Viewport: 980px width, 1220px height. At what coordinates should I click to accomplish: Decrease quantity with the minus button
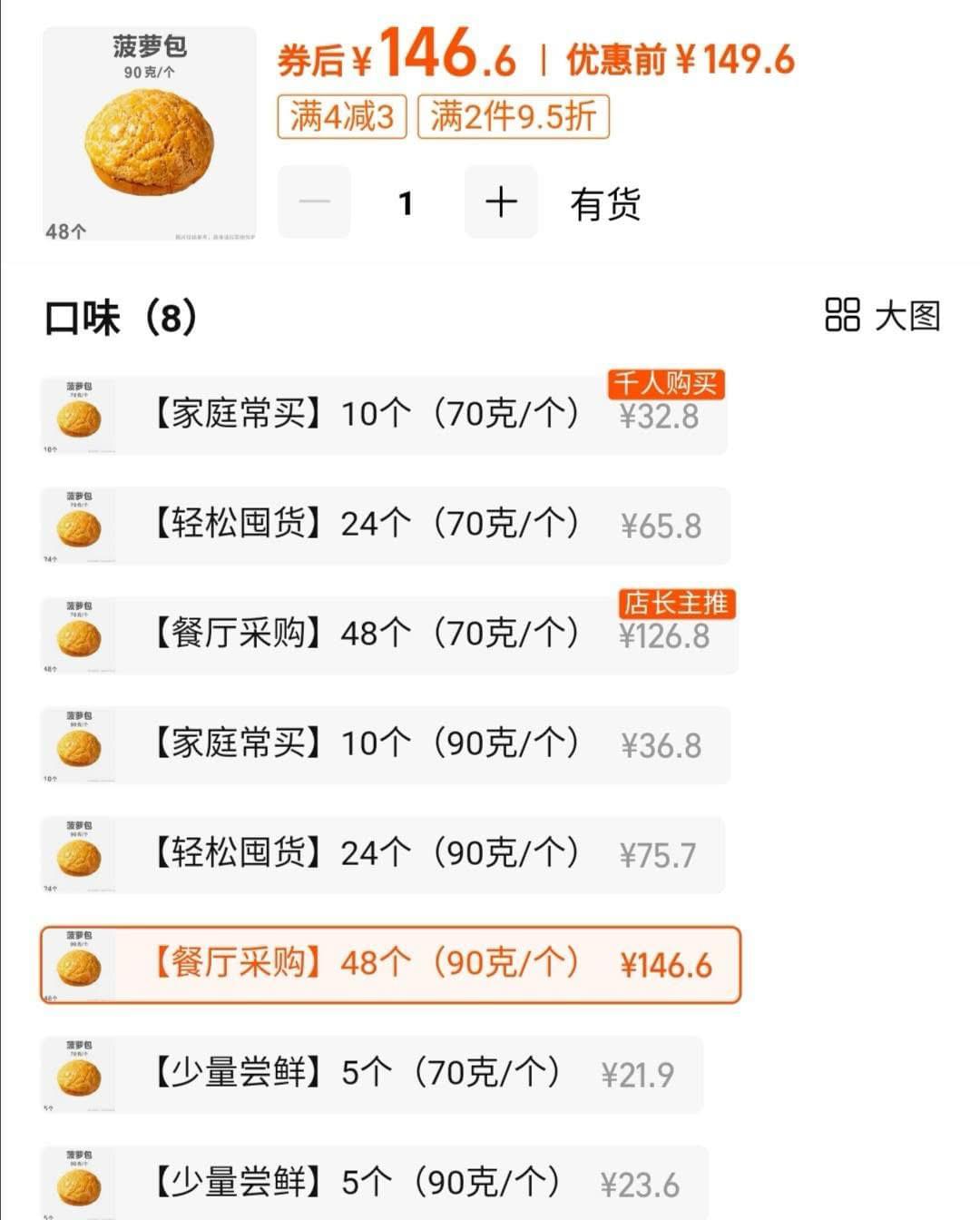point(314,202)
